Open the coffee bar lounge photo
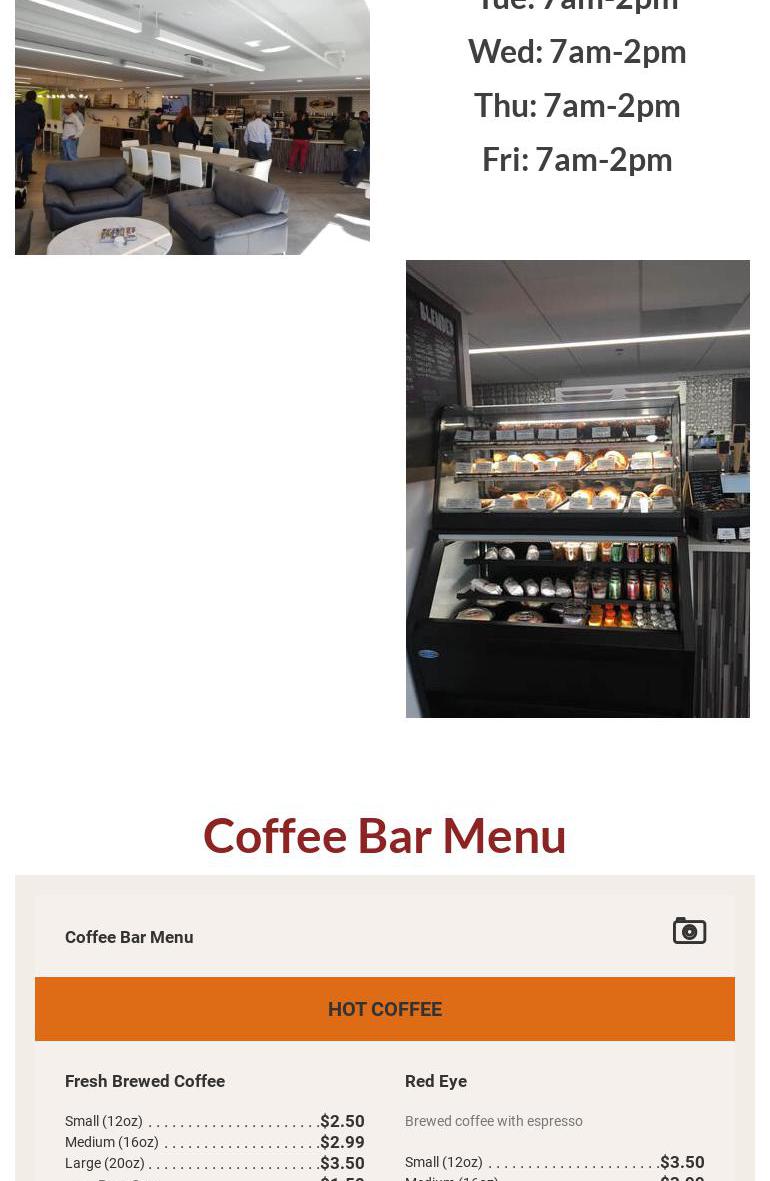 pyautogui.click(x=192, y=127)
